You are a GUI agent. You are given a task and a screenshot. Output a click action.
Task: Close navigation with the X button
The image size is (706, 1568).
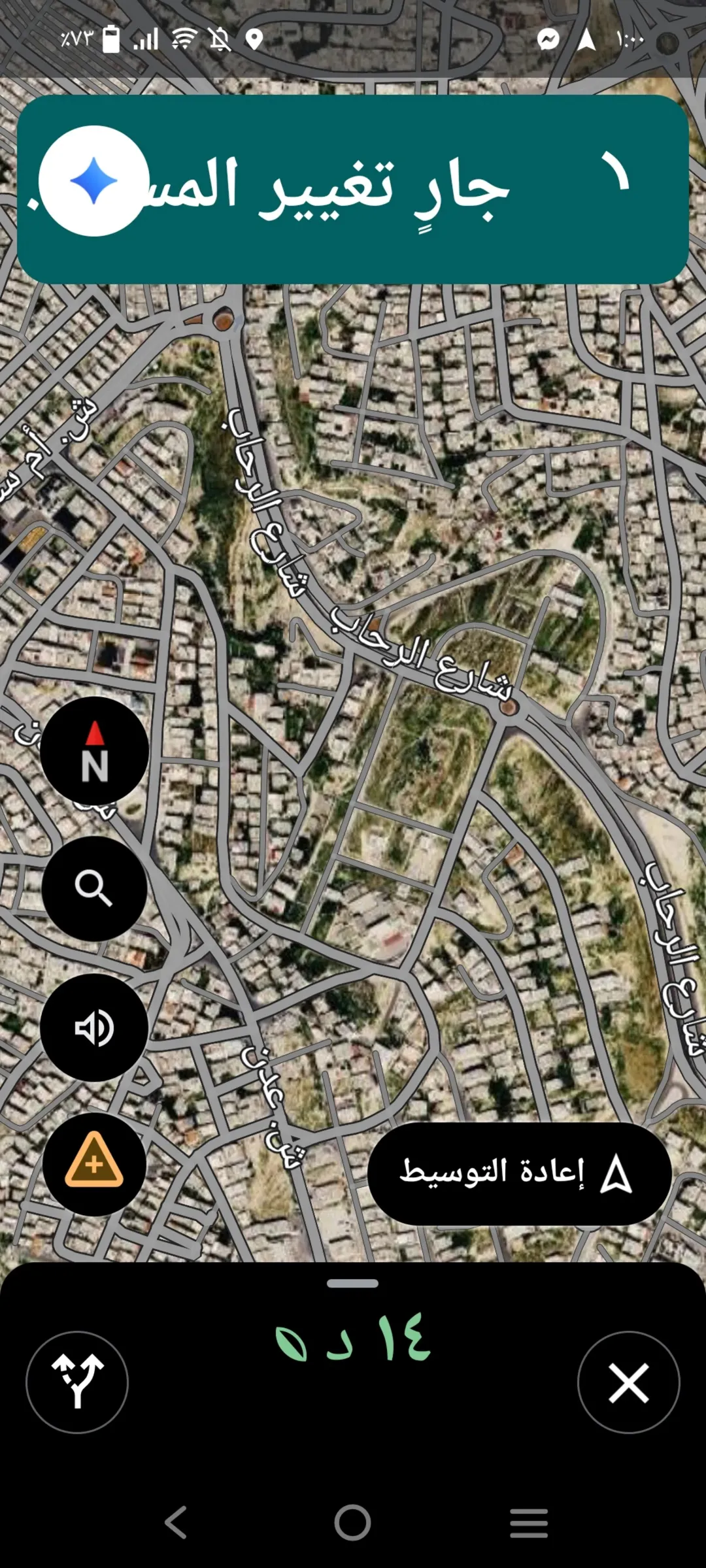[629, 1382]
